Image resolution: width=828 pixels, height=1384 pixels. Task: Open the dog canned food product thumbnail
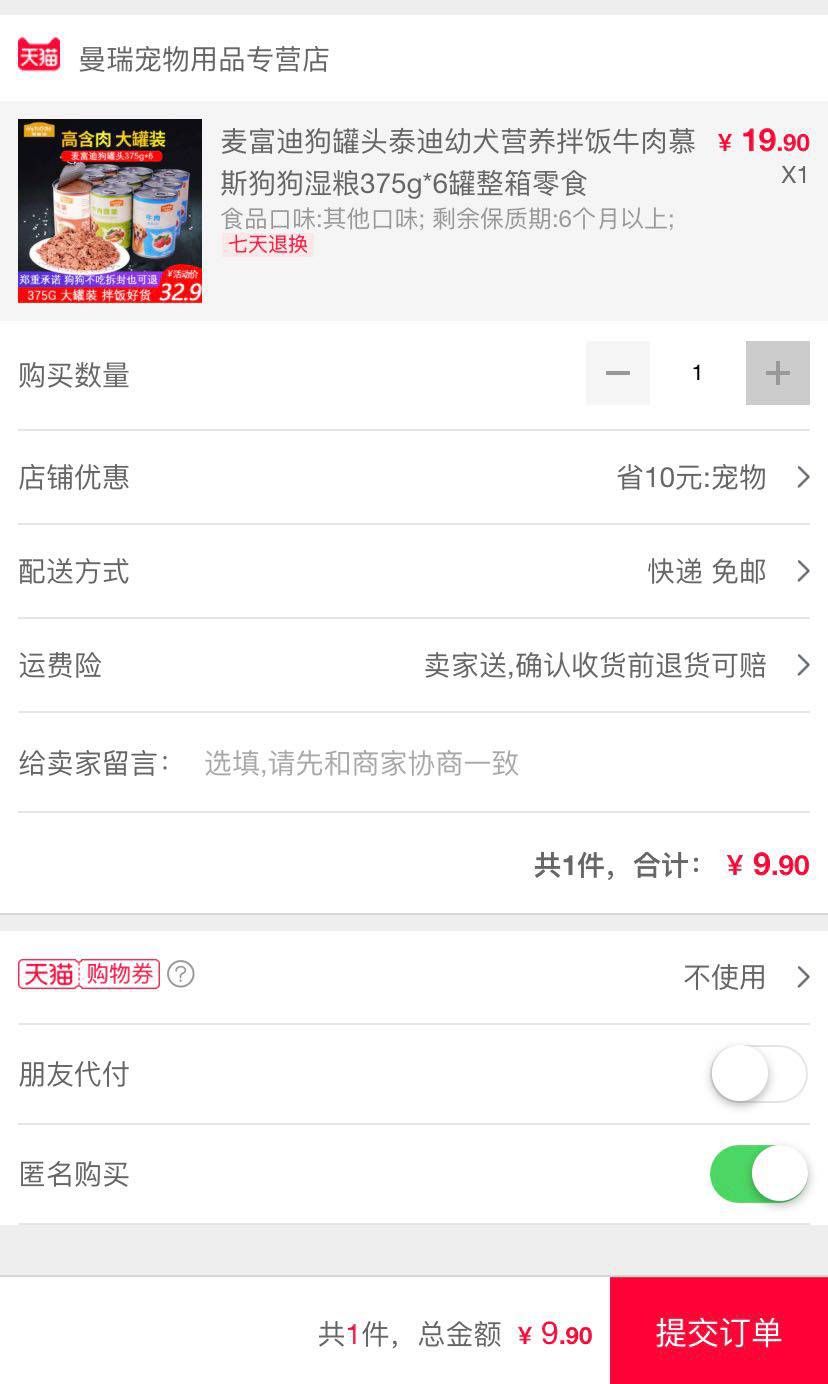110,211
